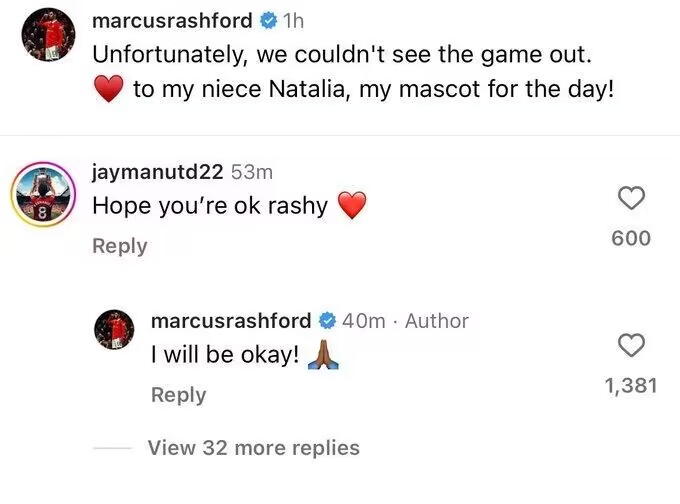Viewport: 680px width, 504px height.
Task: Open marcusrashford's avatar on the author reply
Action: coord(117,331)
